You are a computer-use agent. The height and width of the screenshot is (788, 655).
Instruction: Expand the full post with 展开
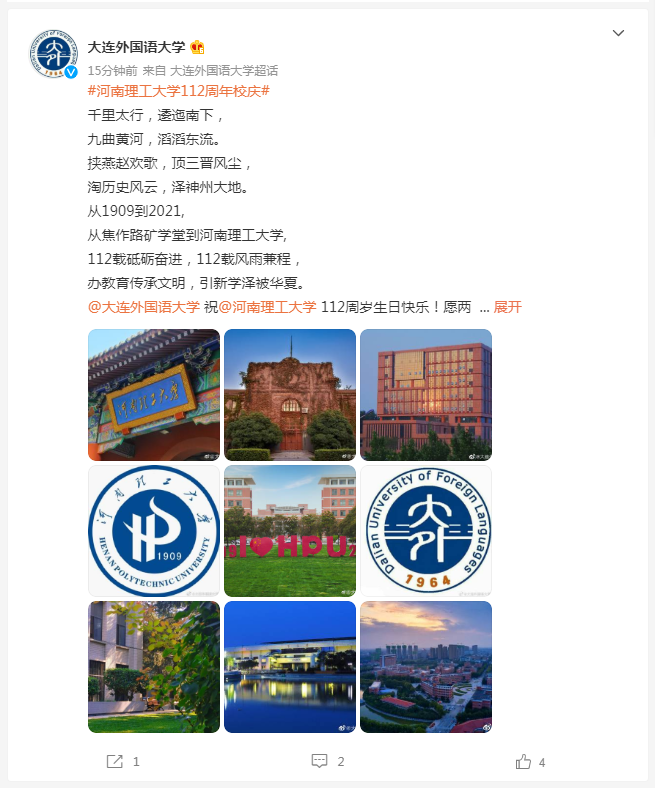pyautogui.click(x=508, y=307)
